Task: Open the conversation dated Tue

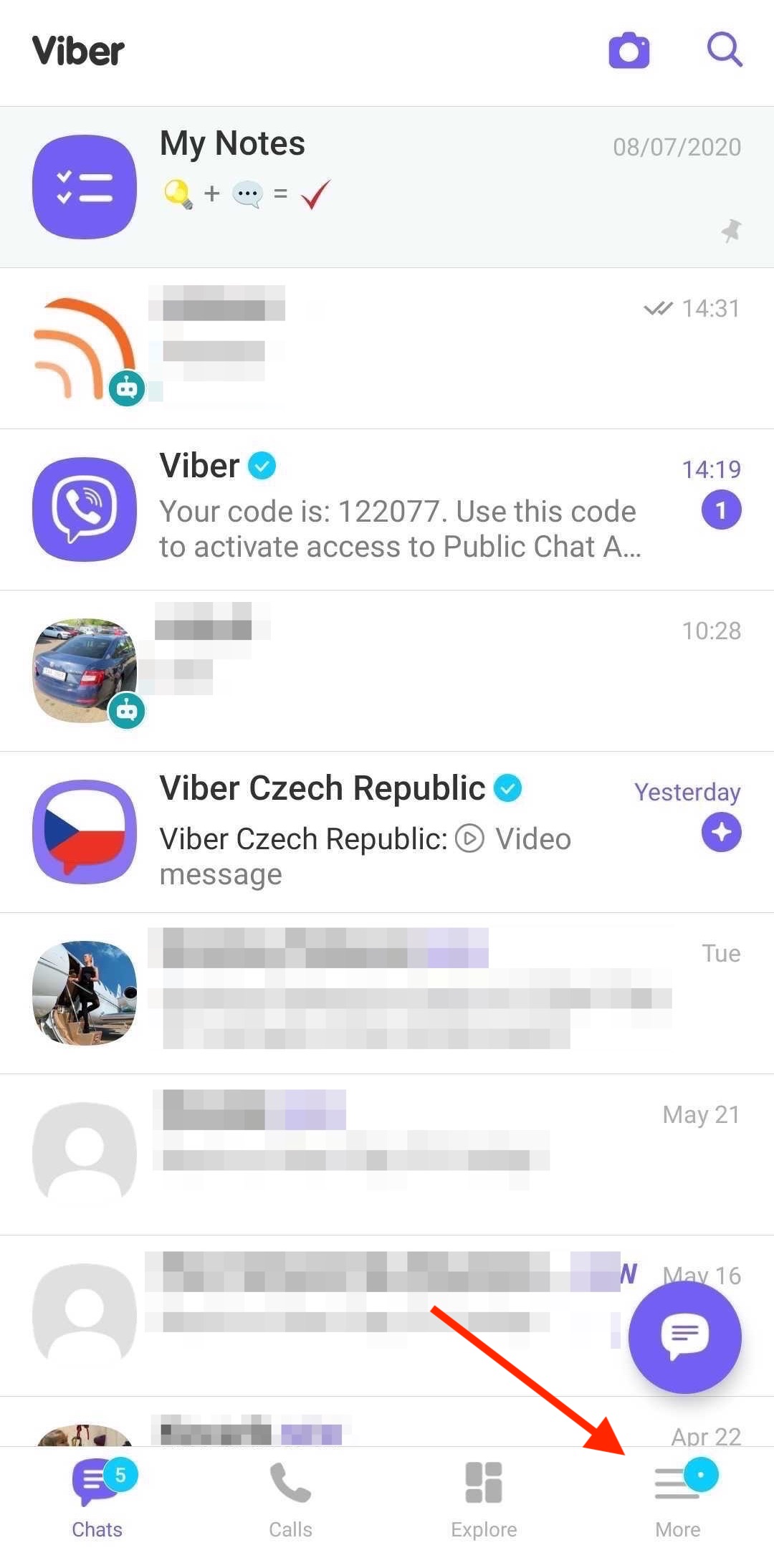Action: click(387, 993)
